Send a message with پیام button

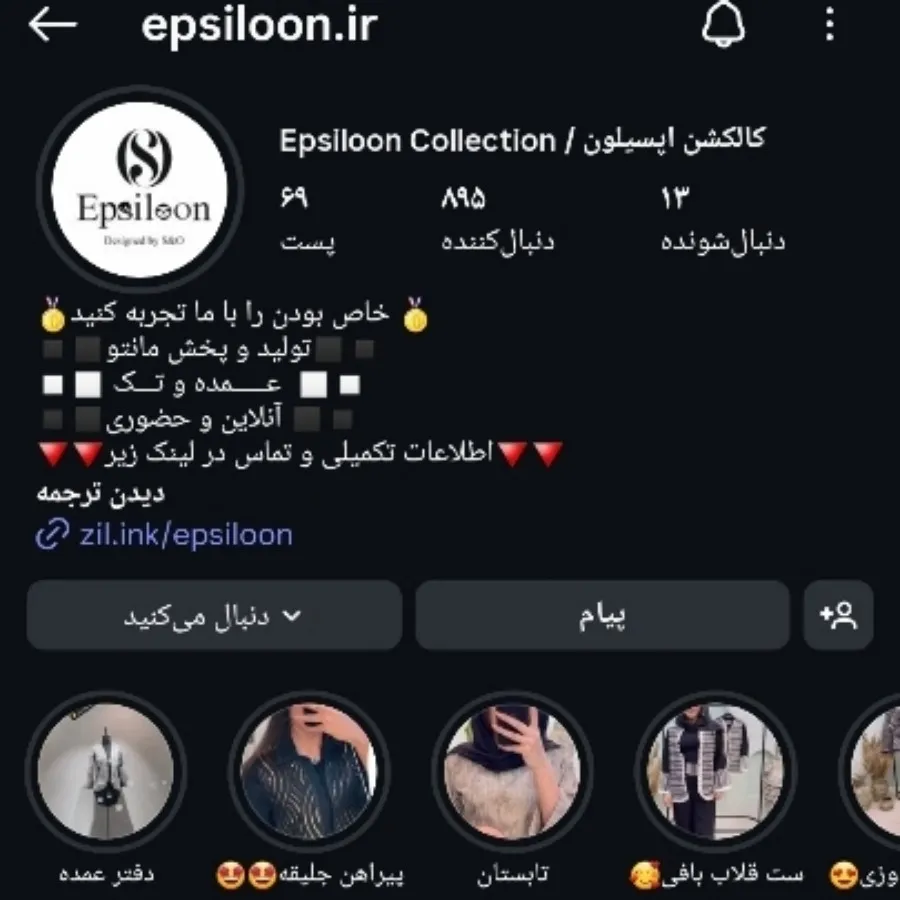coord(602,616)
